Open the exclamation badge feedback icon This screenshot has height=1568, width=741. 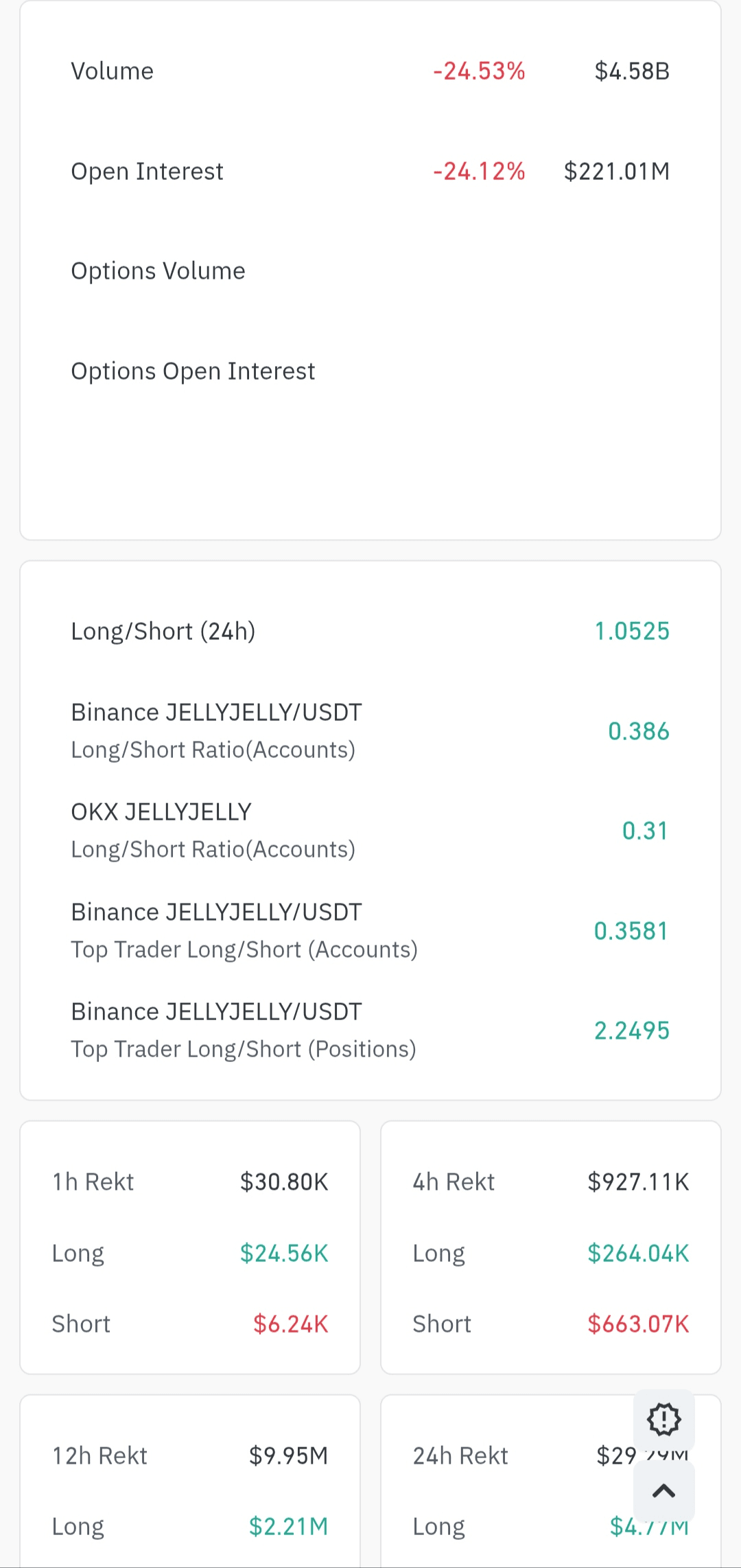coord(663,1419)
